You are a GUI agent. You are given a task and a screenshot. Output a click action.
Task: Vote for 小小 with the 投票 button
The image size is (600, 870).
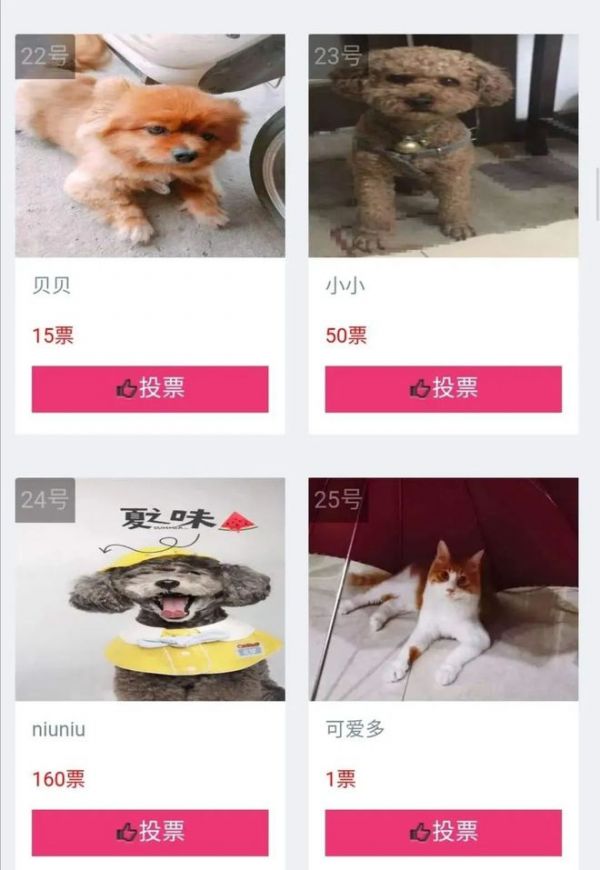(x=443, y=389)
